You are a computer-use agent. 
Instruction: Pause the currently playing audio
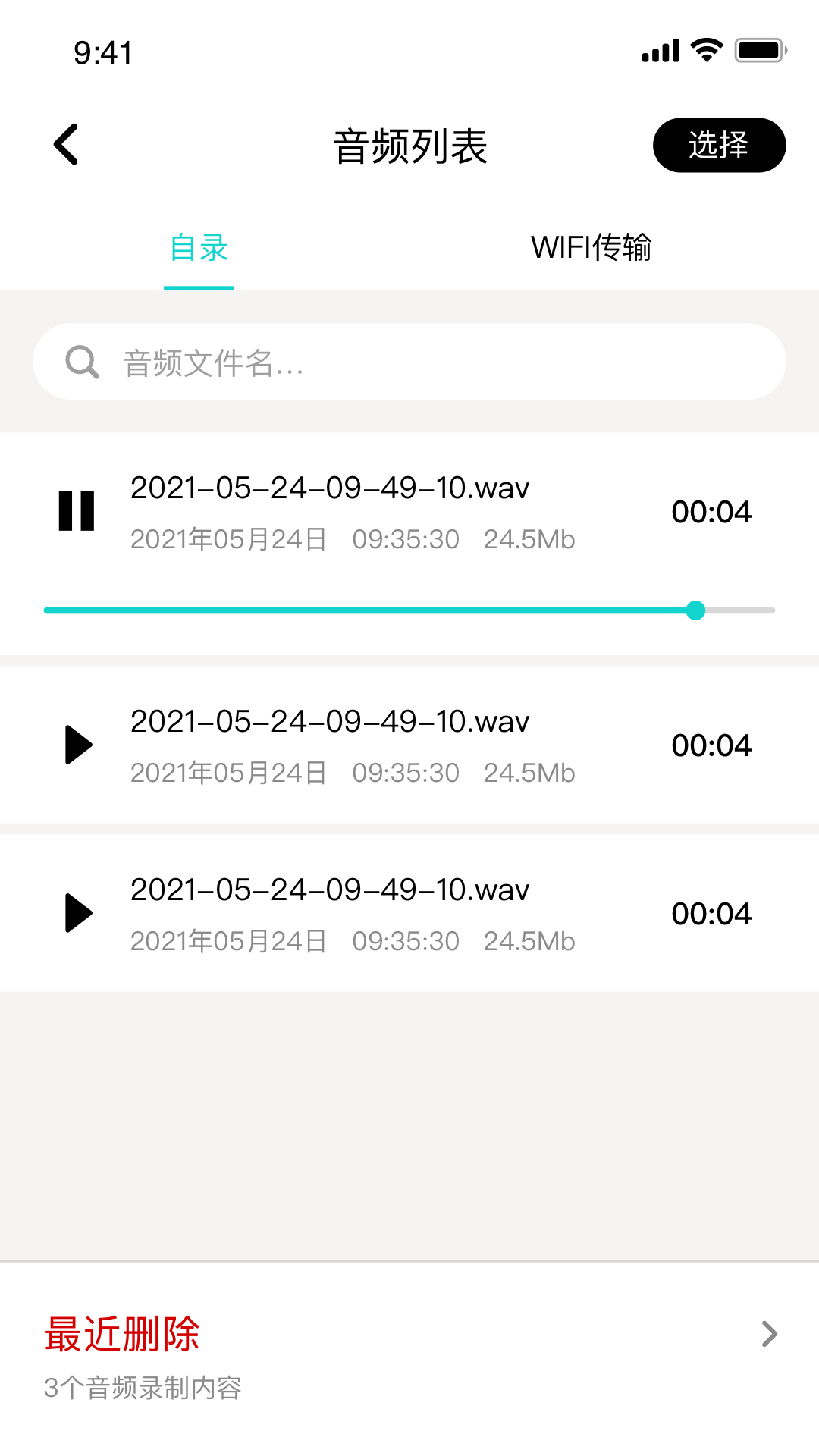click(77, 511)
